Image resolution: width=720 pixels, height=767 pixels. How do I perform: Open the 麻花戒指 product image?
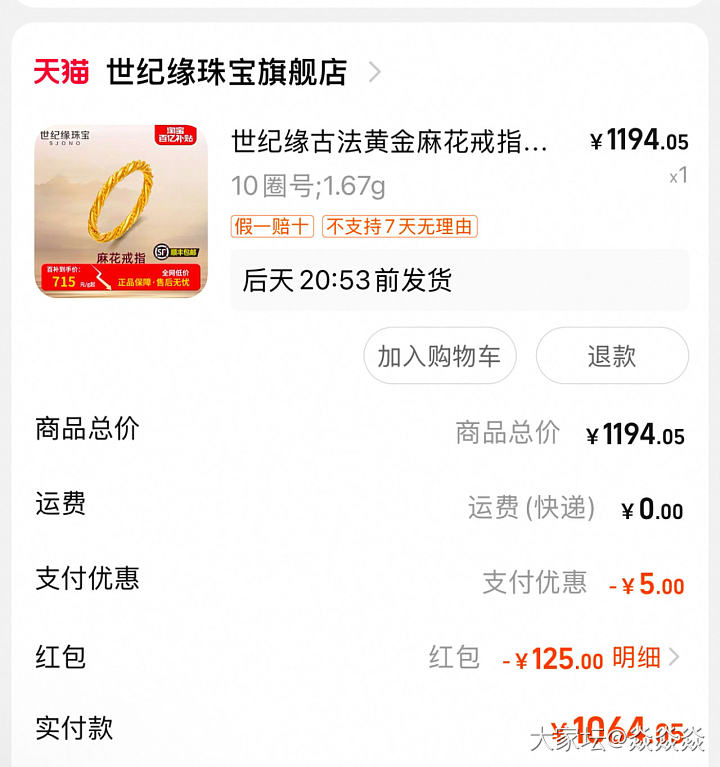121,211
